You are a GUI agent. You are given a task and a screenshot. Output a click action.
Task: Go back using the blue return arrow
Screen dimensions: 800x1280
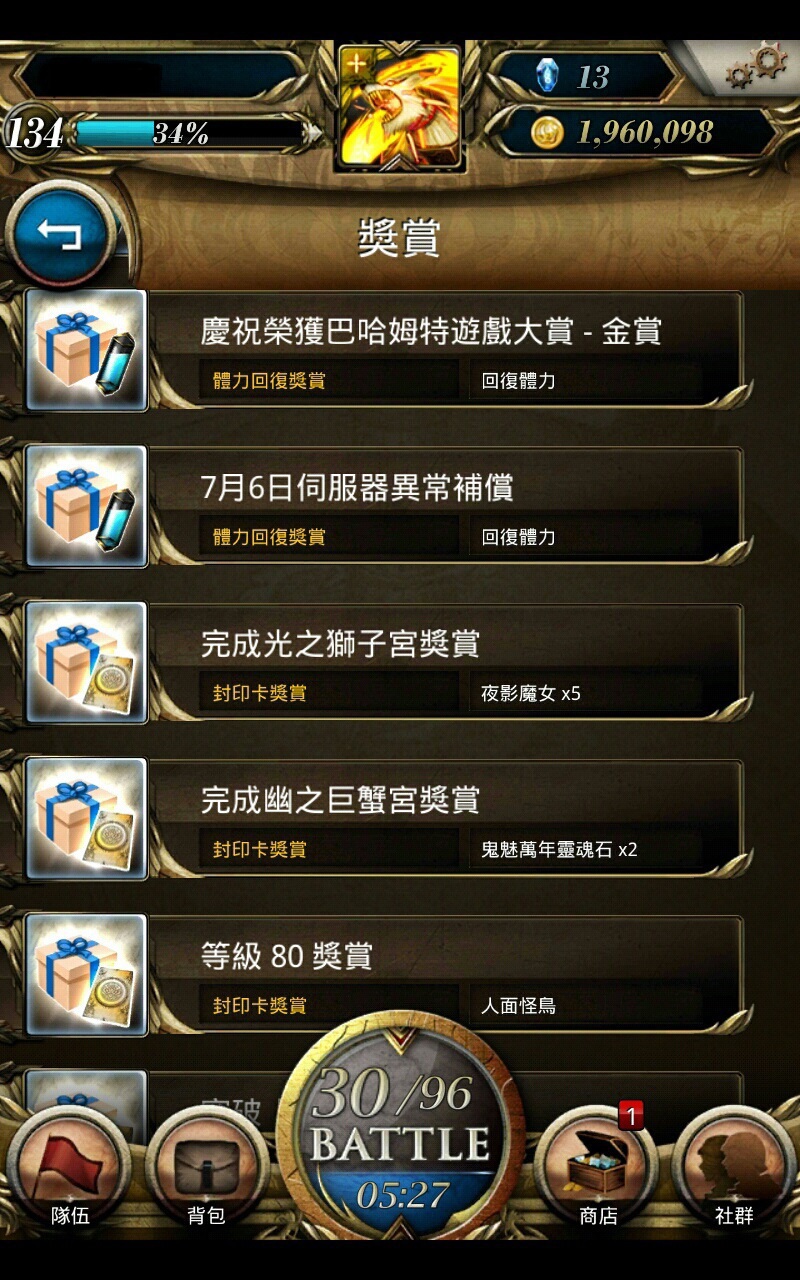point(60,234)
